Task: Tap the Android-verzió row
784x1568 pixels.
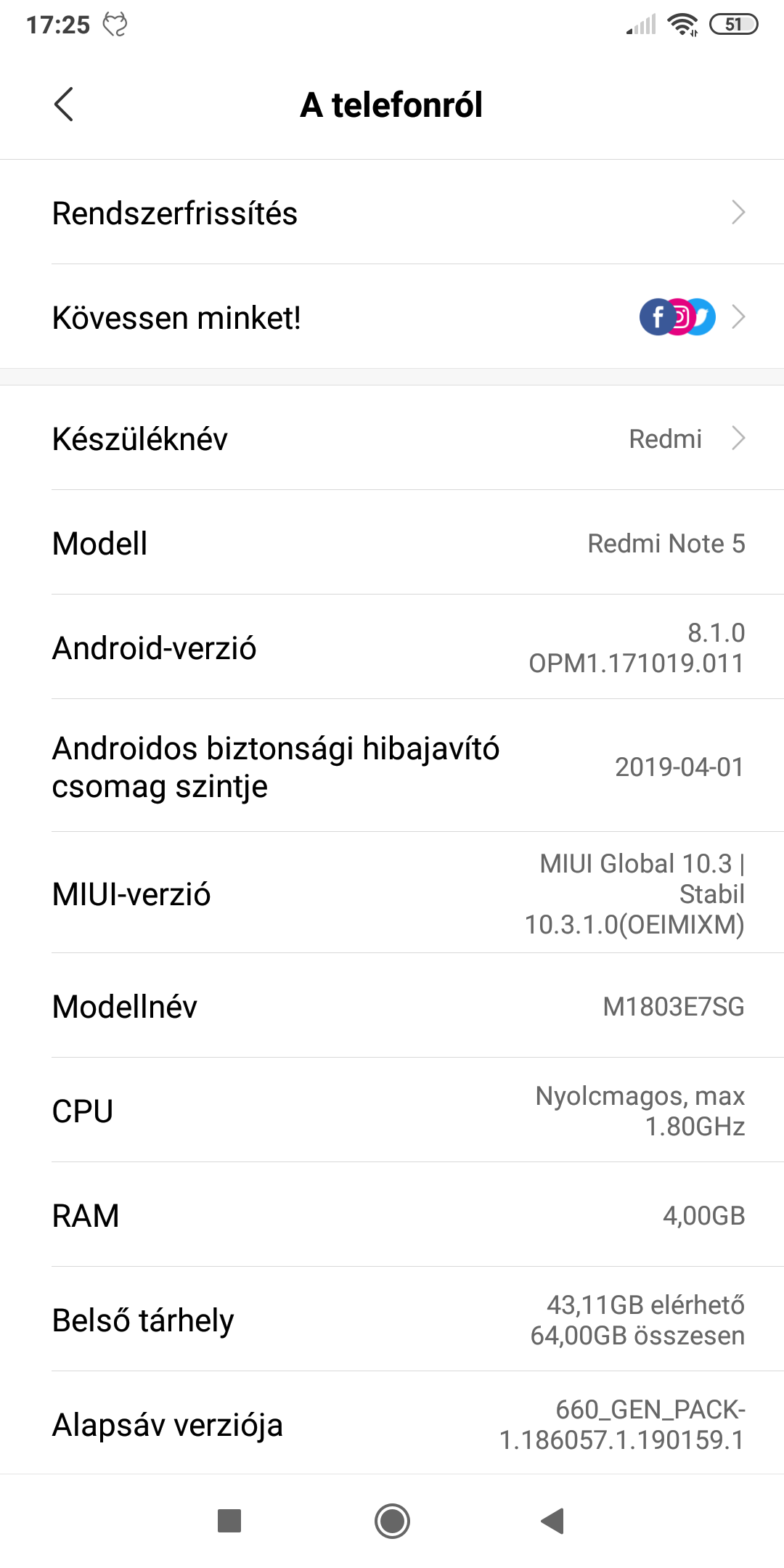Action: point(392,647)
